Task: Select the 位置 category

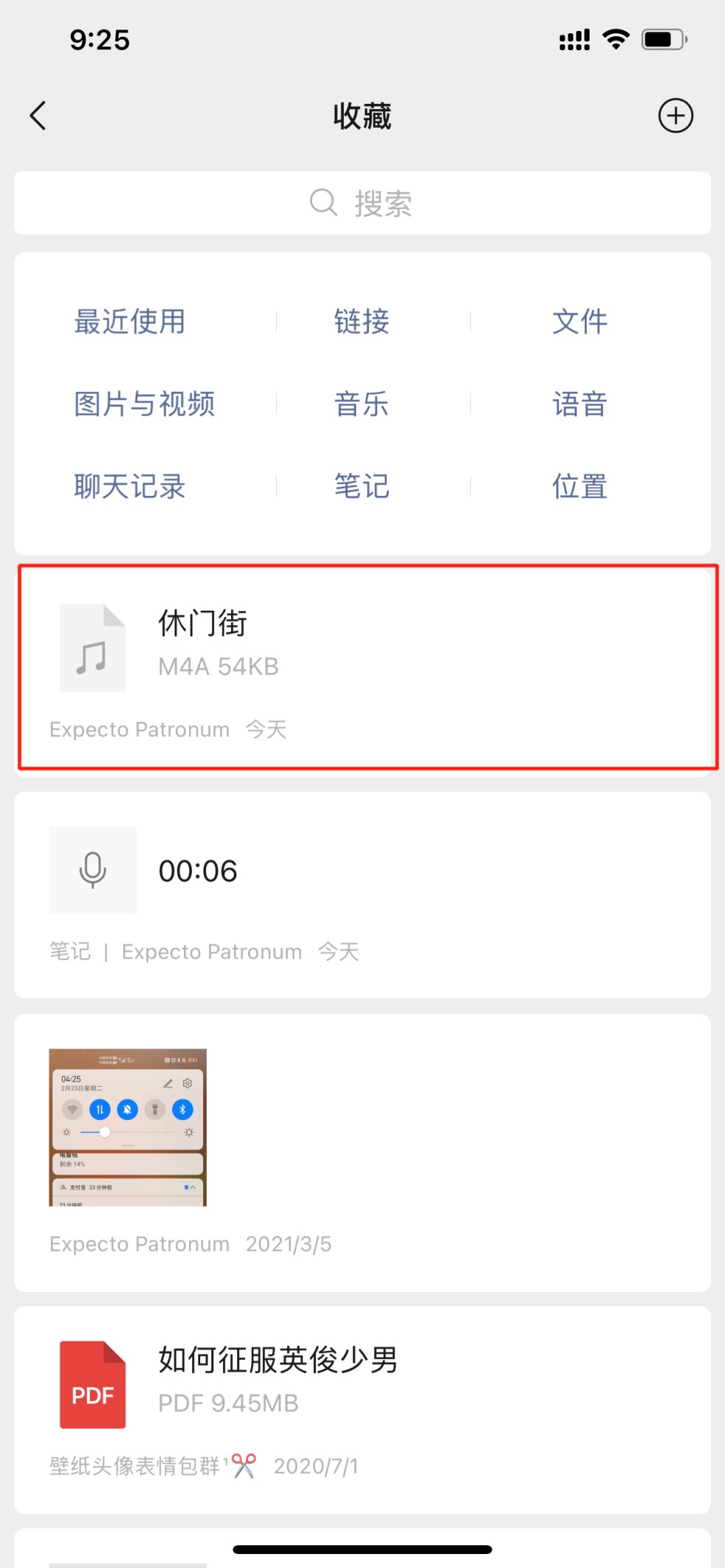Action: (580, 486)
